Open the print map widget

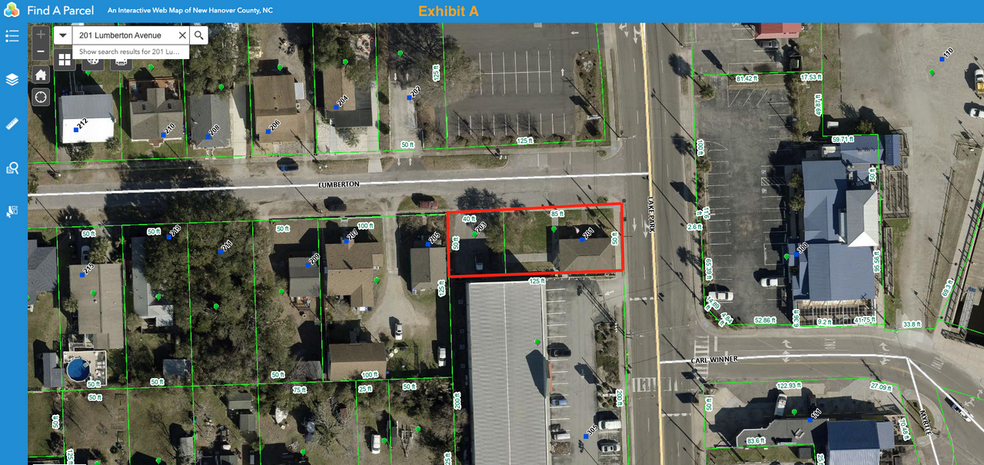point(121,62)
